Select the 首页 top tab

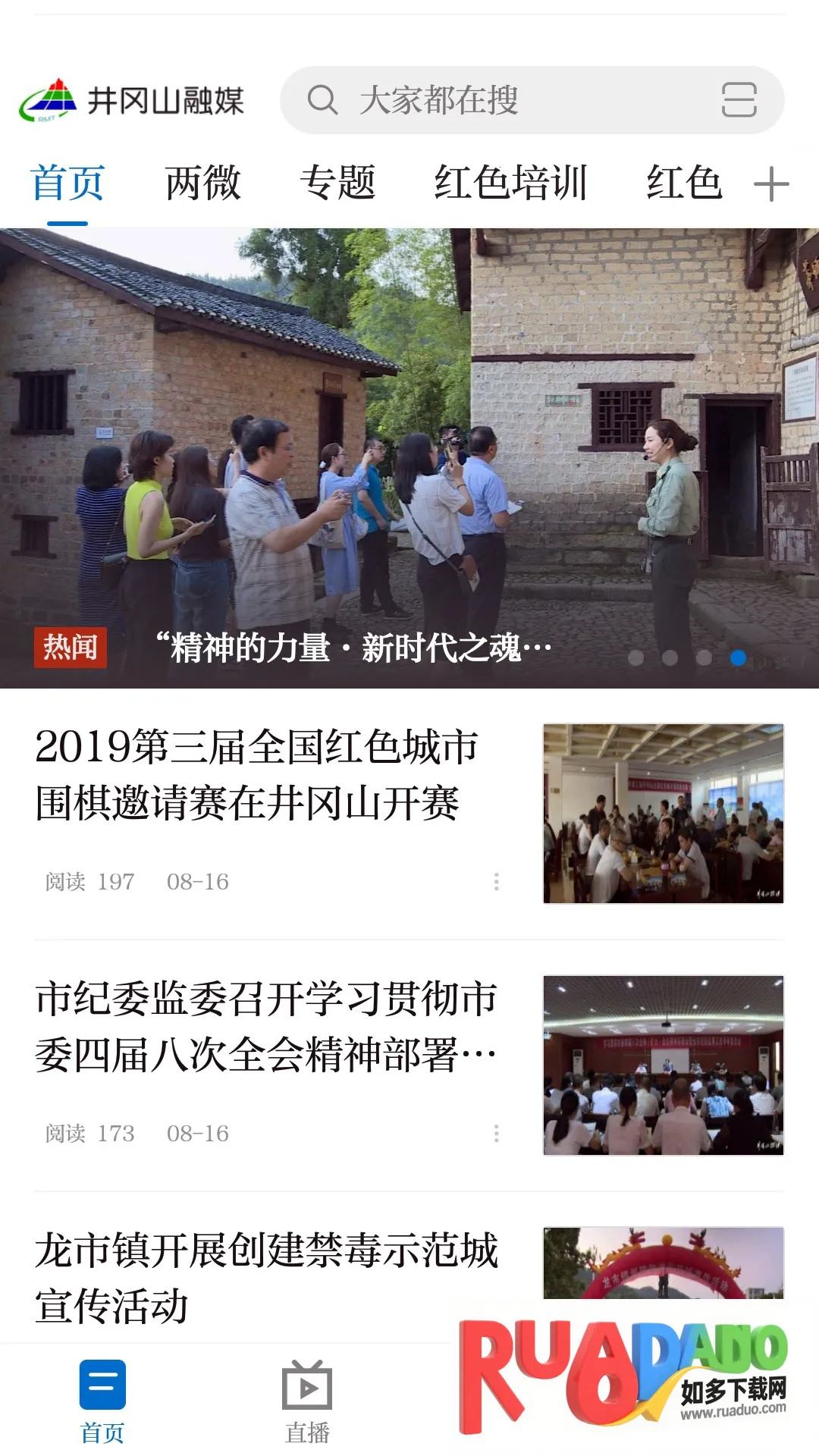(67, 184)
